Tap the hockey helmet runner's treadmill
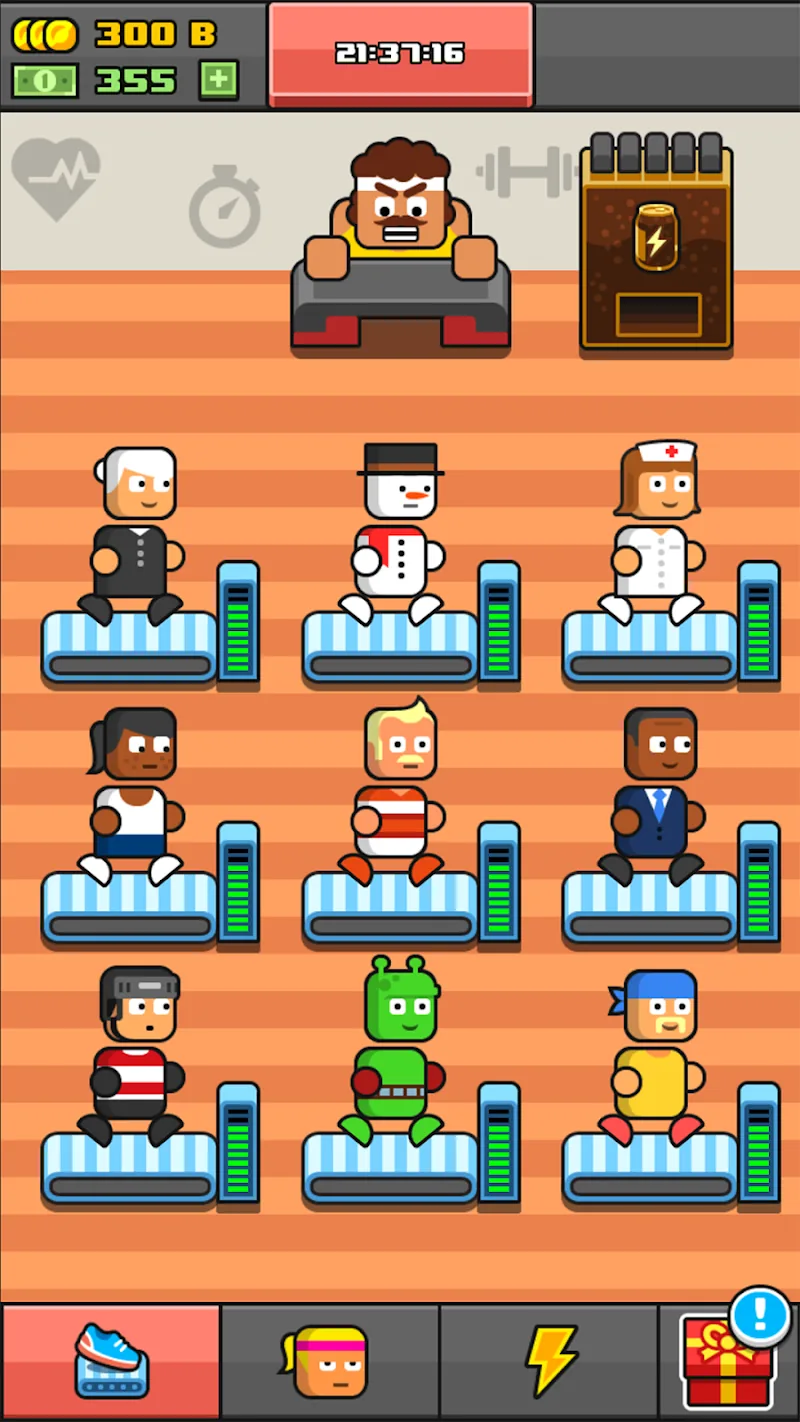 (x=150, y=1144)
